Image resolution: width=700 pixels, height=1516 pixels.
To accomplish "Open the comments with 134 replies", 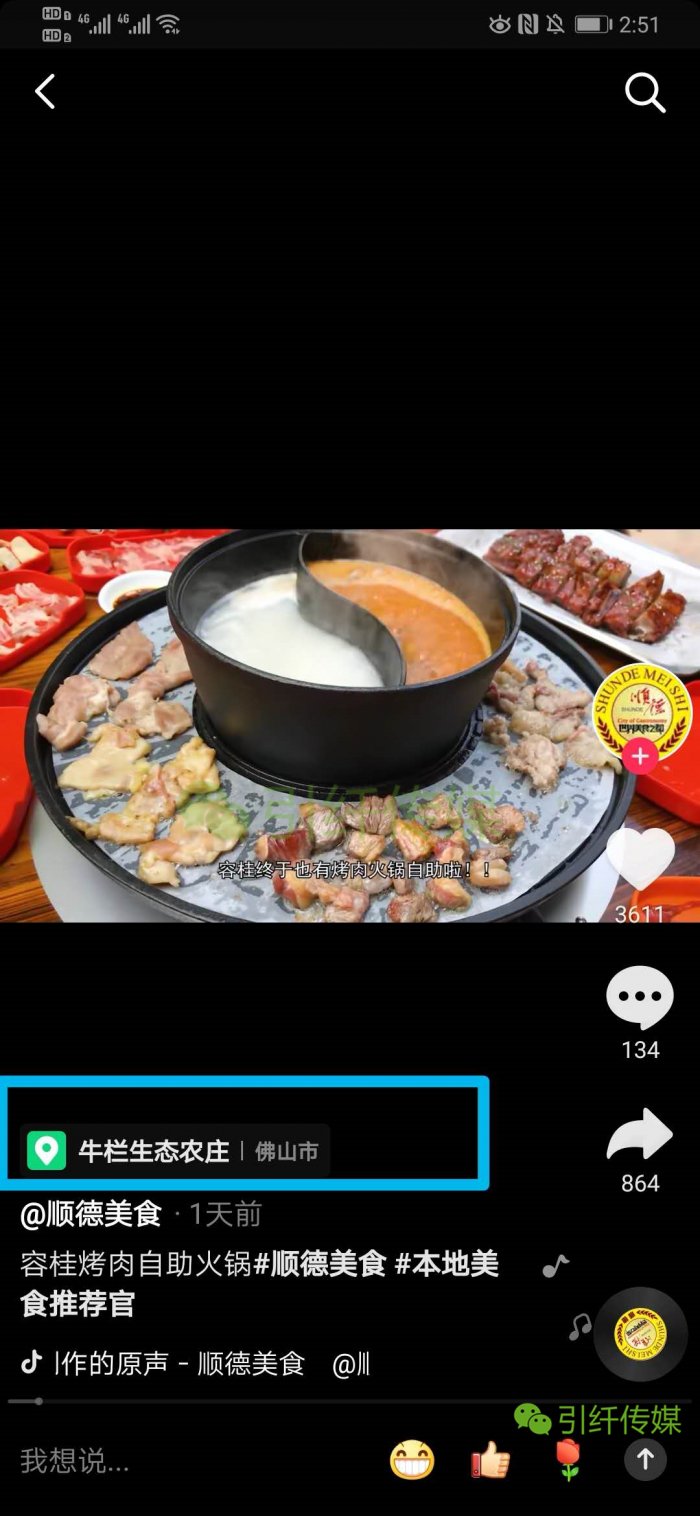I will click(640, 999).
